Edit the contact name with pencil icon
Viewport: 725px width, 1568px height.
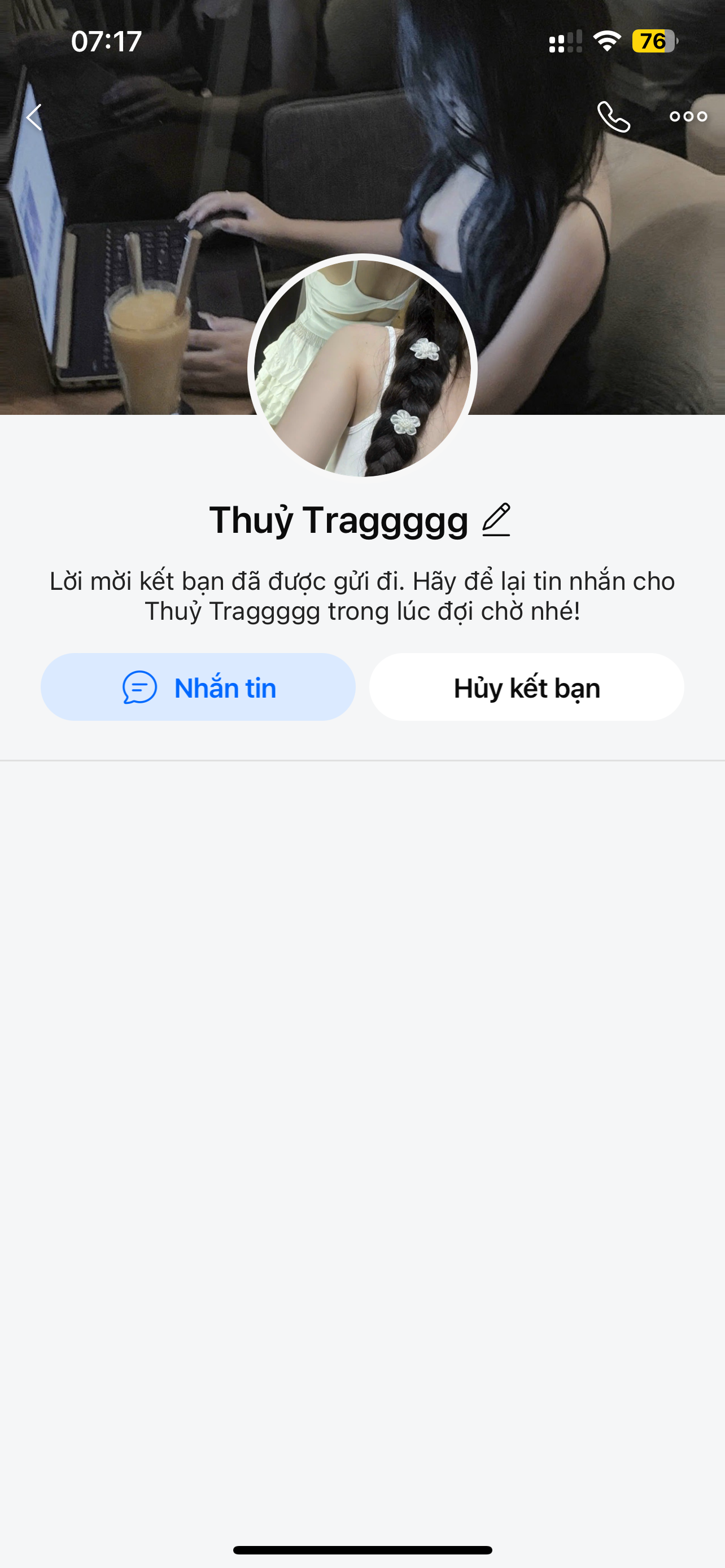(496, 520)
